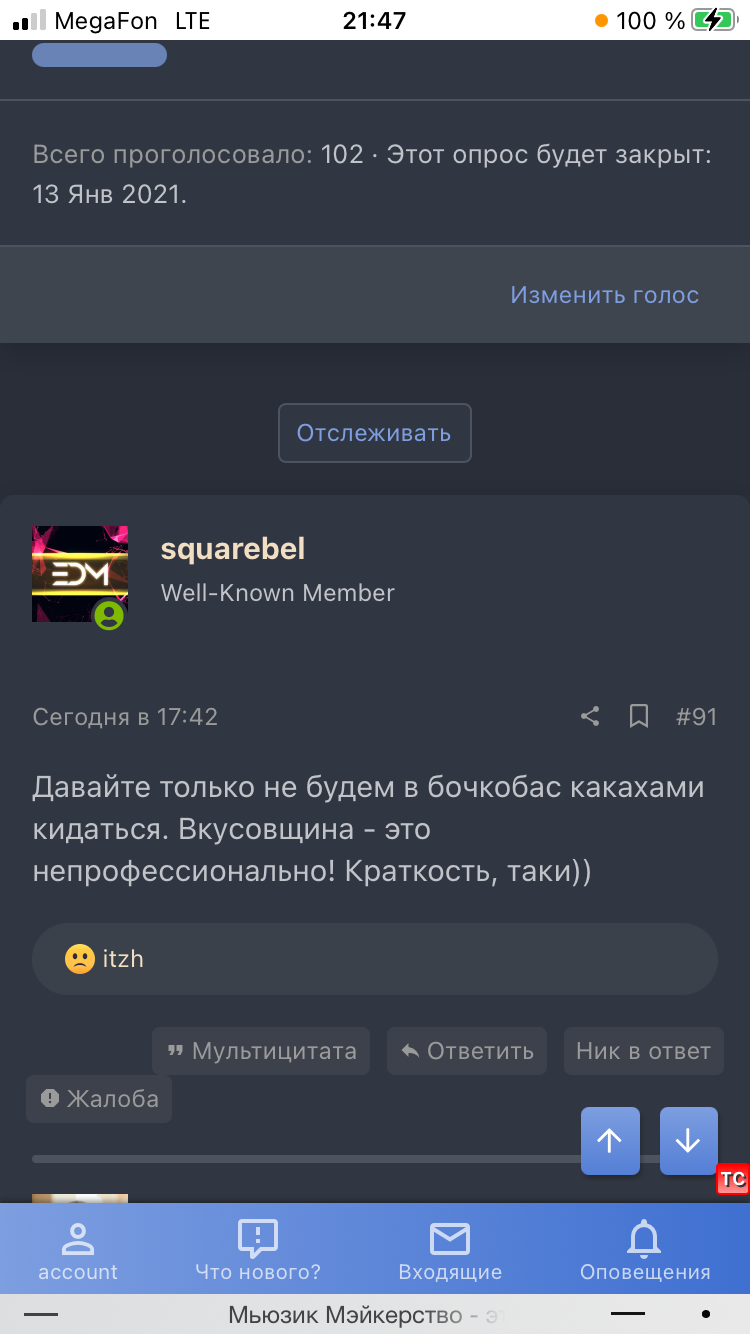Insert nickname with Ник в ответ

pyautogui.click(x=643, y=1051)
